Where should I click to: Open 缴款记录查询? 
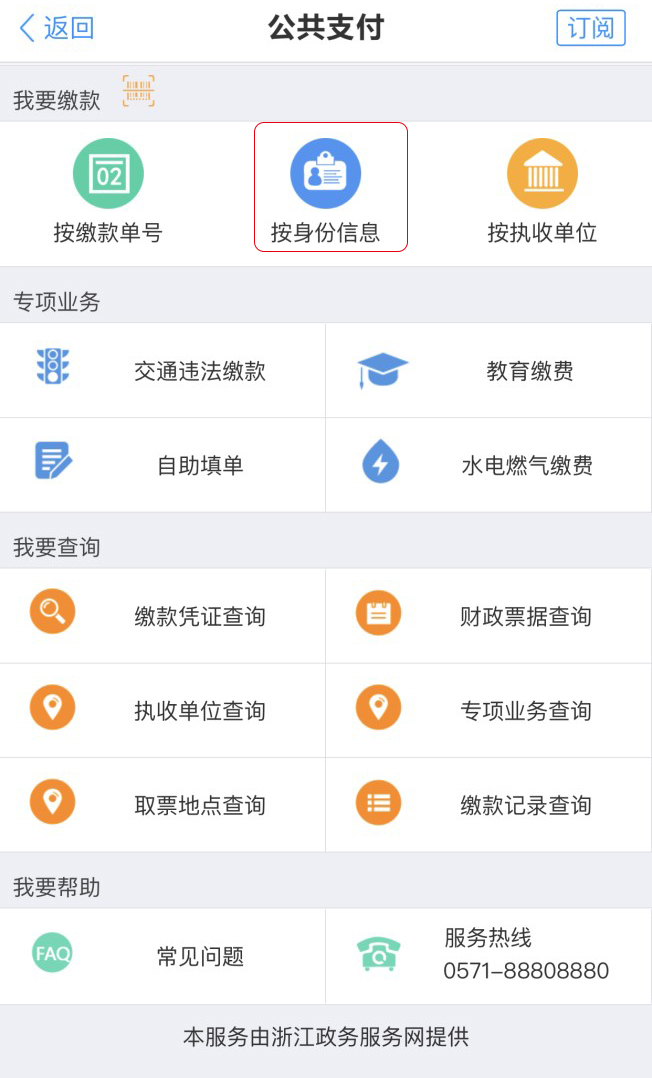(x=489, y=805)
